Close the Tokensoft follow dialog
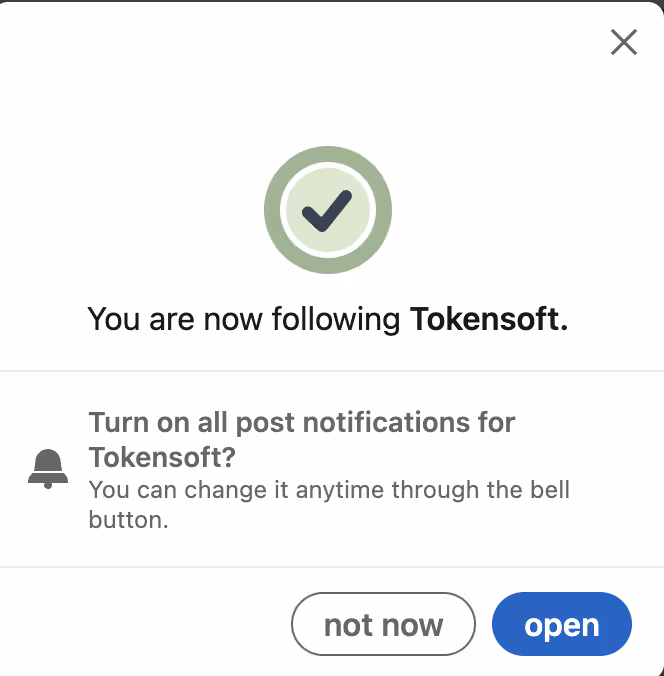This screenshot has width=664, height=676. click(x=623, y=42)
